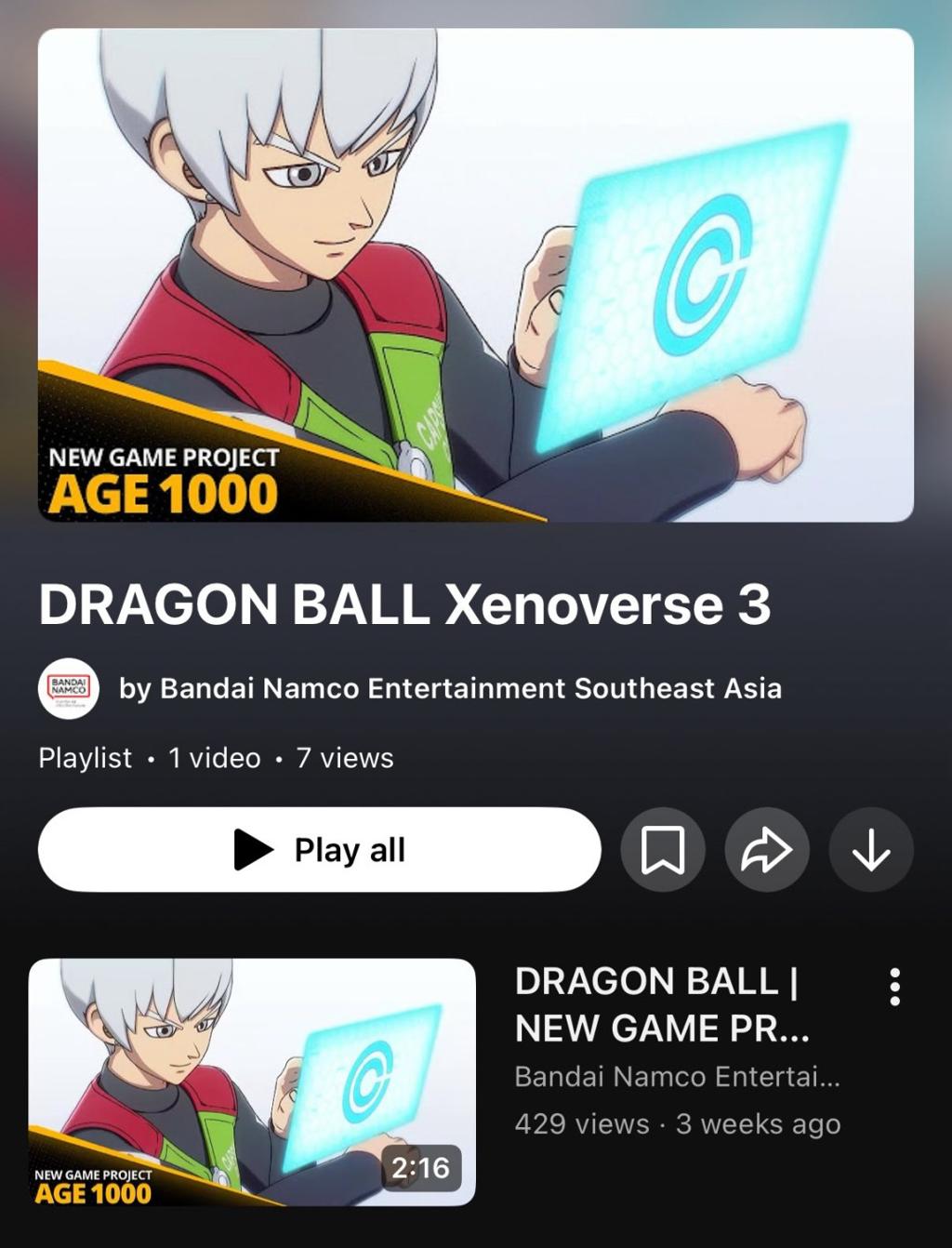
Task: Tap the Playlist label under the title
Action: coord(83,758)
